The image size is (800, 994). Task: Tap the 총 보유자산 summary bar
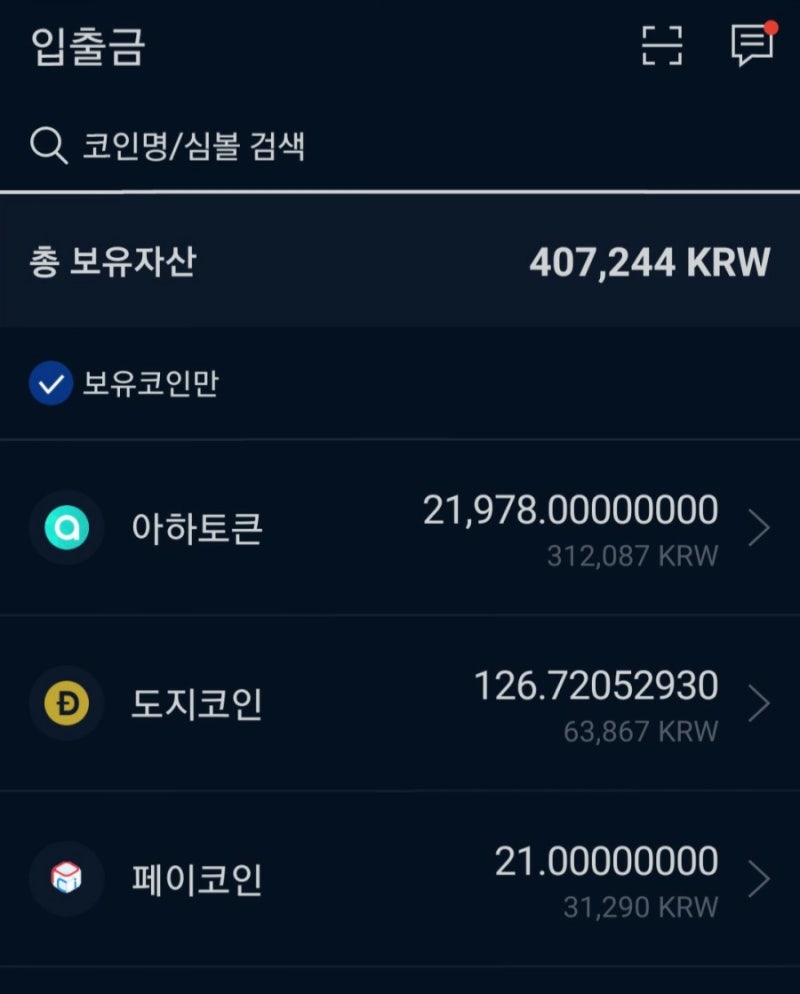(x=400, y=262)
